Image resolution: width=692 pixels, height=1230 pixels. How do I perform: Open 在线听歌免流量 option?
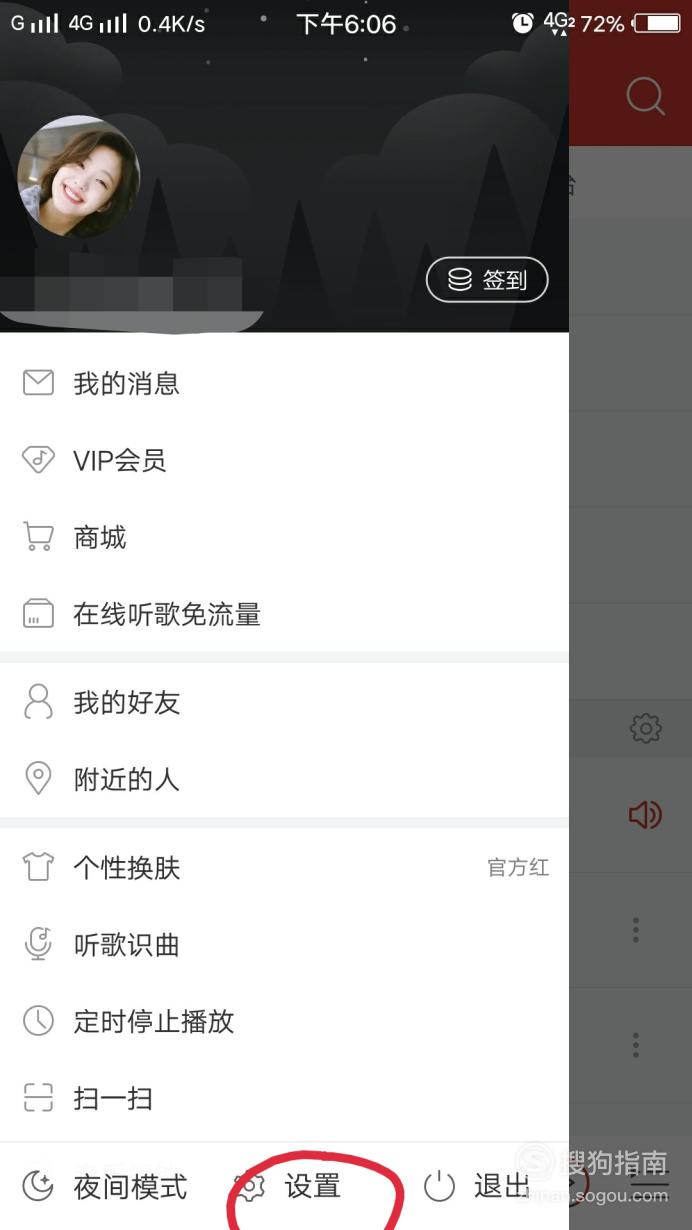coord(284,614)
